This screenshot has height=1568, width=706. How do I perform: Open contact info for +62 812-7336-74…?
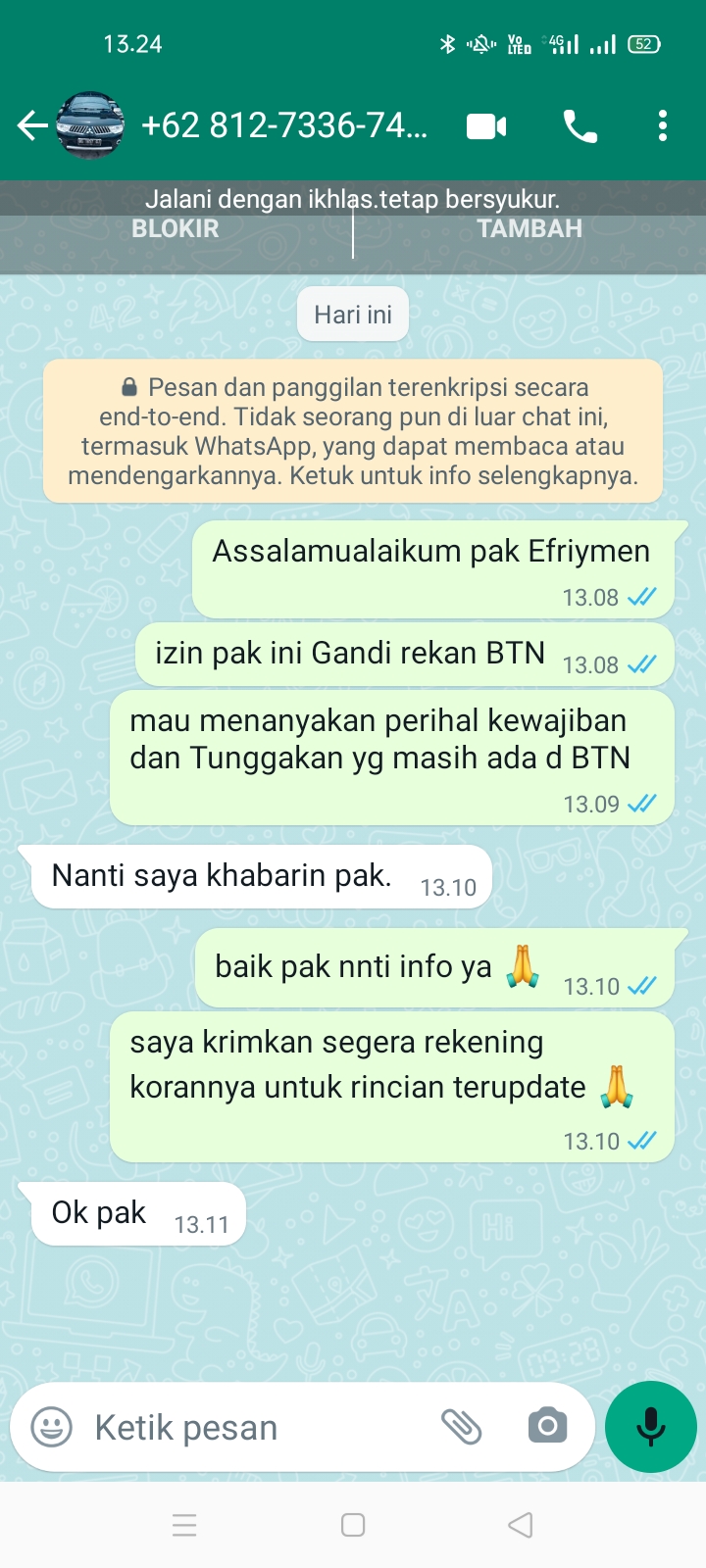coord(284,125)
